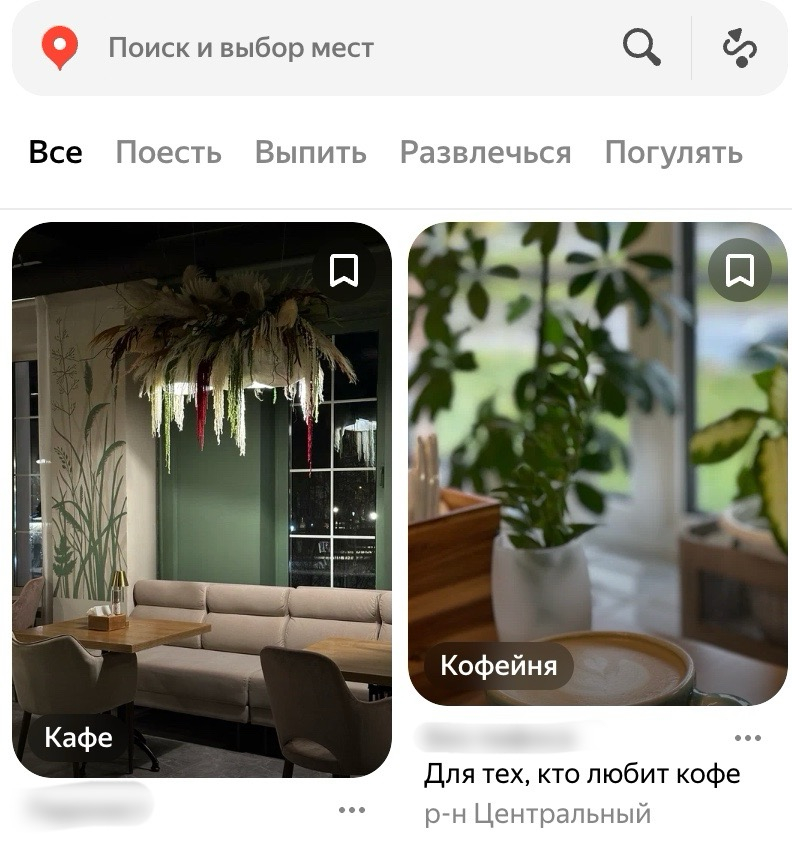792x862 pixels.
Task: Open the route builder icon
Action: tap(740, 47)
